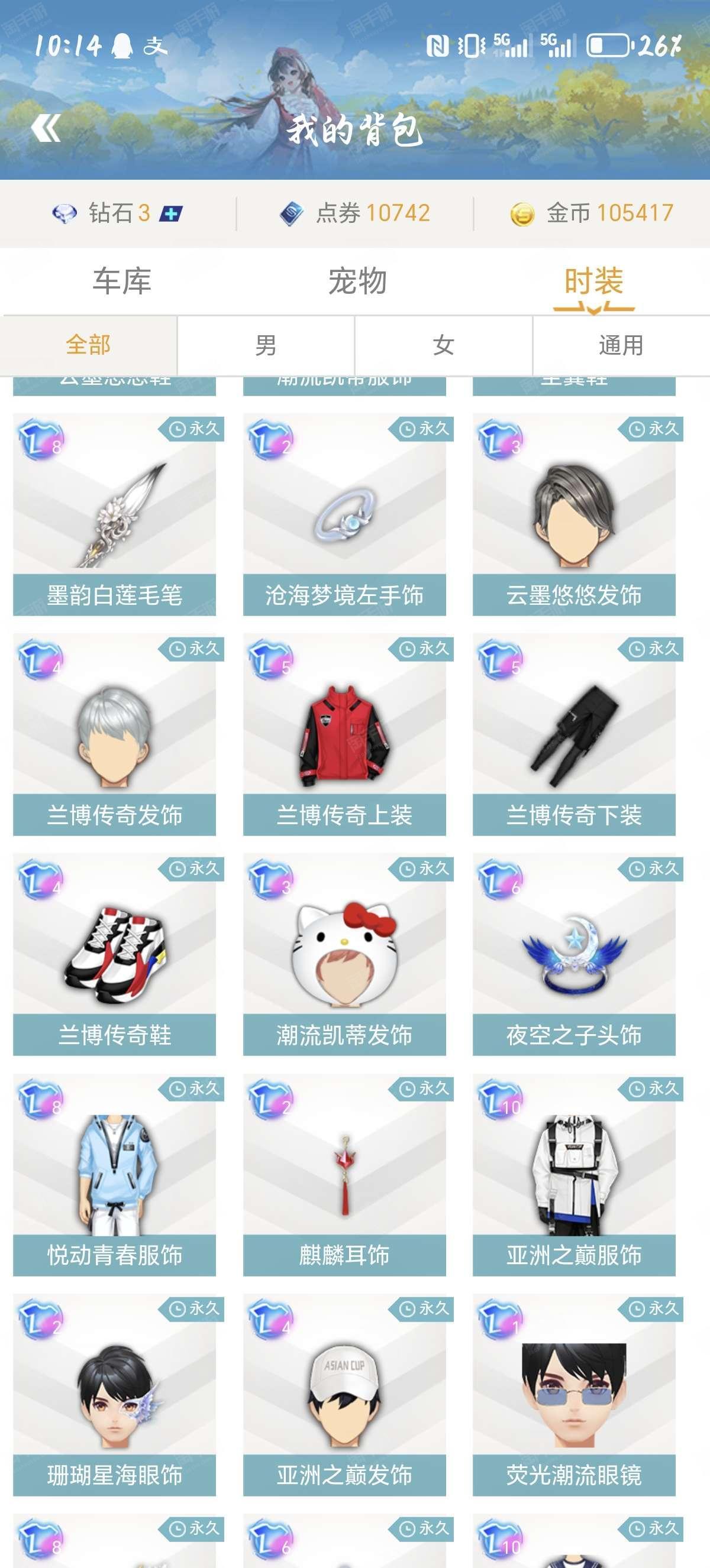
Task: Show 通用 fashion items
Action: click(x=621, y=345)
